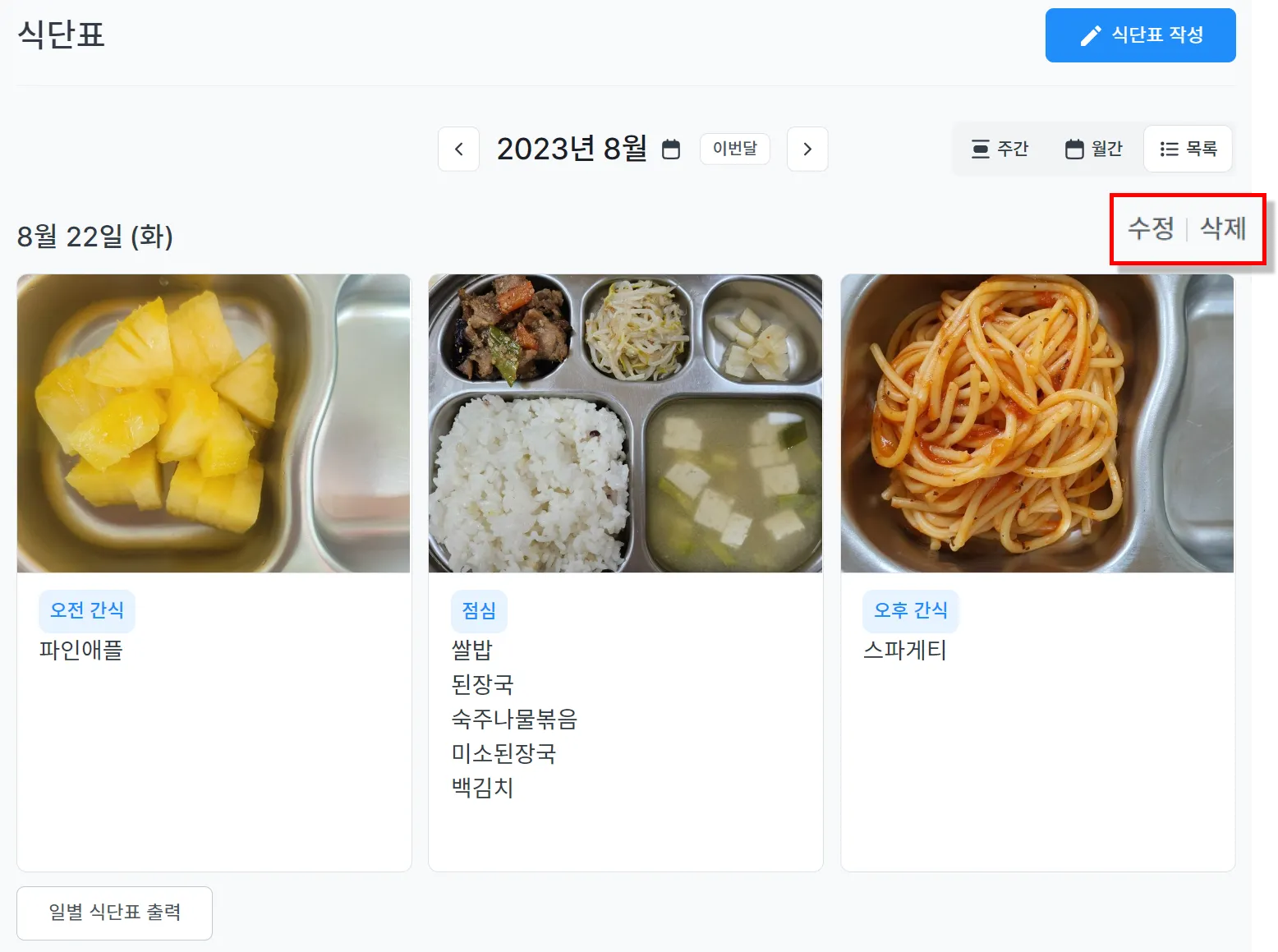Select the 목록 view
Image resolution: width=1278 pixels, height=952 pixels.
(1188, 149)
